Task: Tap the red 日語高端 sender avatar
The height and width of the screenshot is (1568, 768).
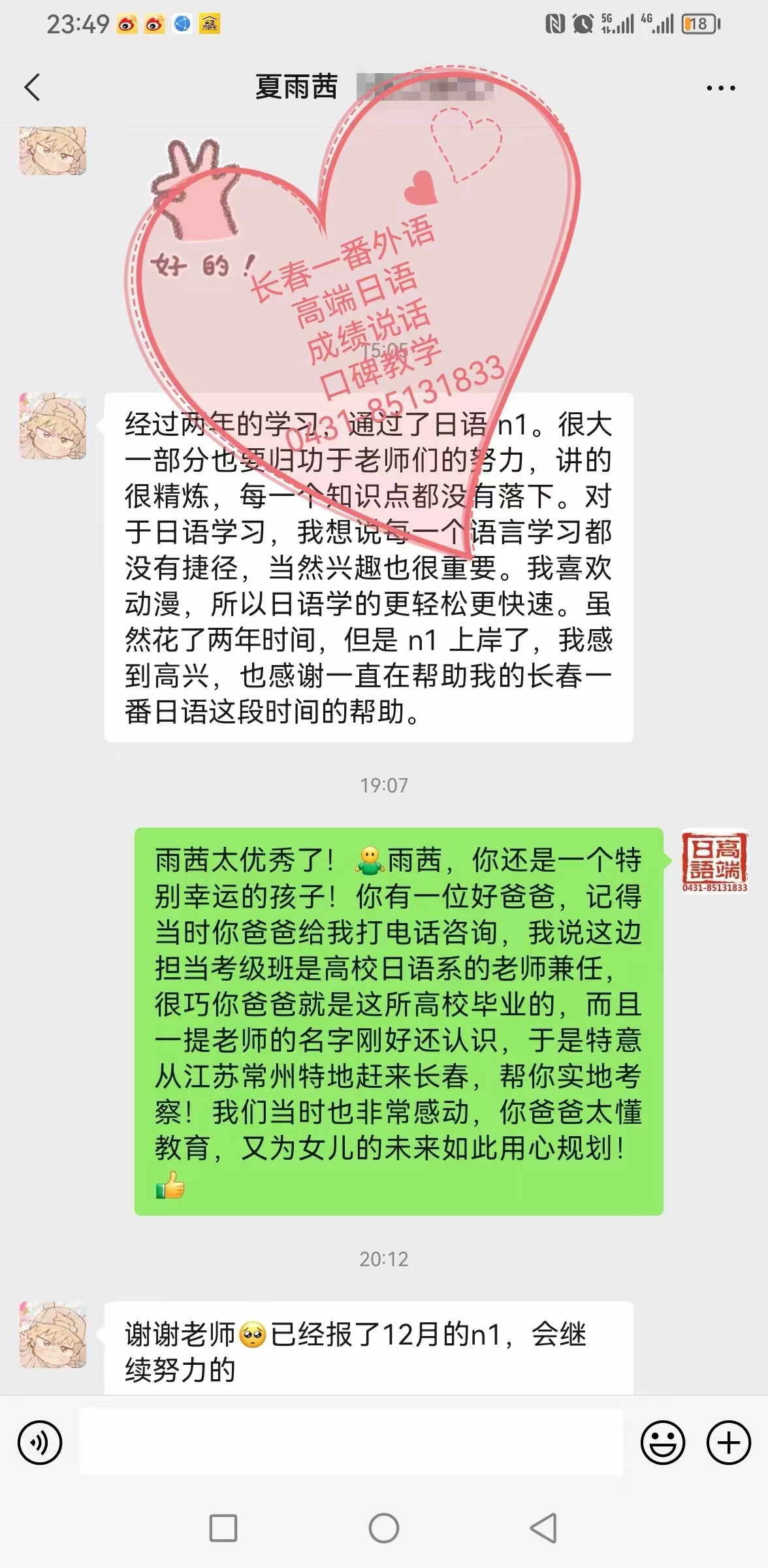Action: pyautogui.click(x=714, y=860)
